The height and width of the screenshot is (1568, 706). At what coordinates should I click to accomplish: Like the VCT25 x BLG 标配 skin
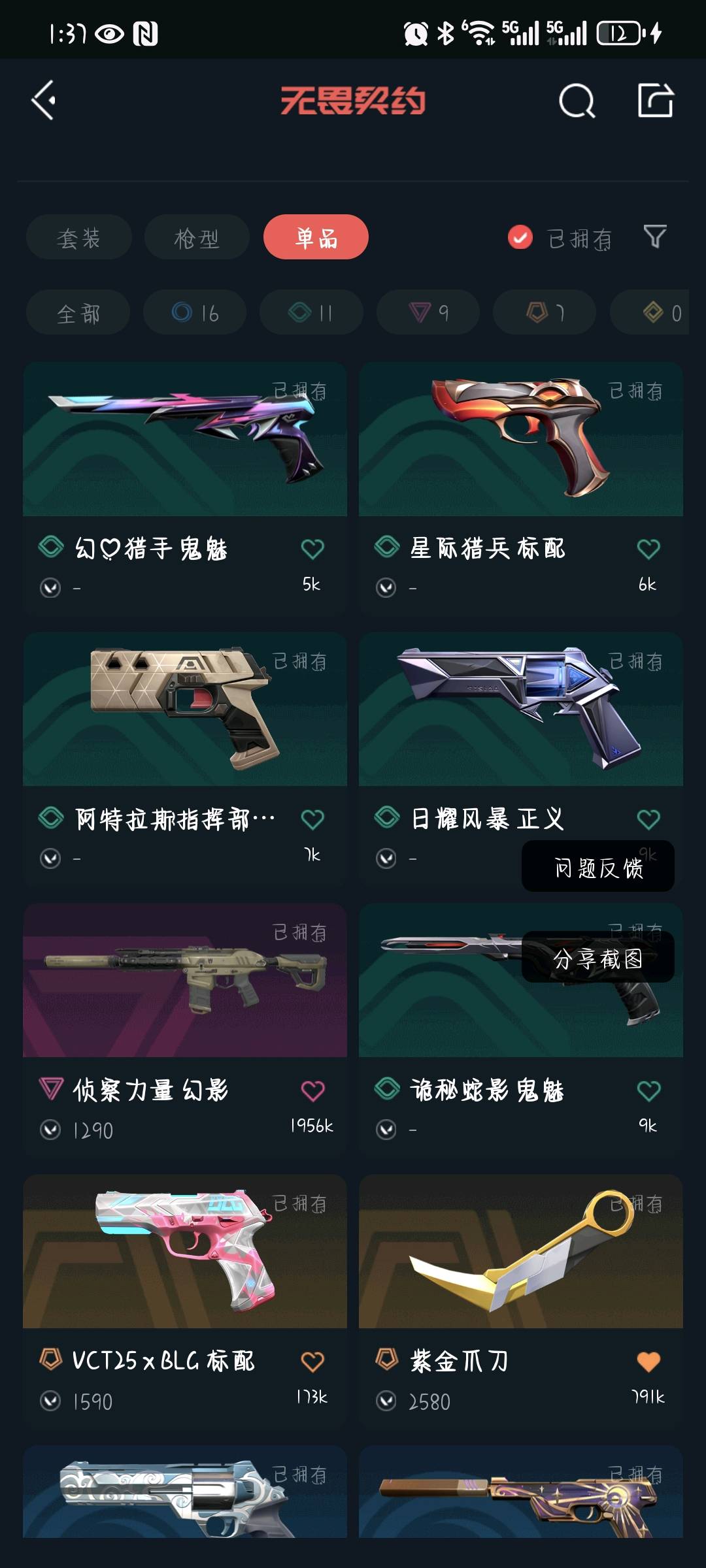[312, 1361]
